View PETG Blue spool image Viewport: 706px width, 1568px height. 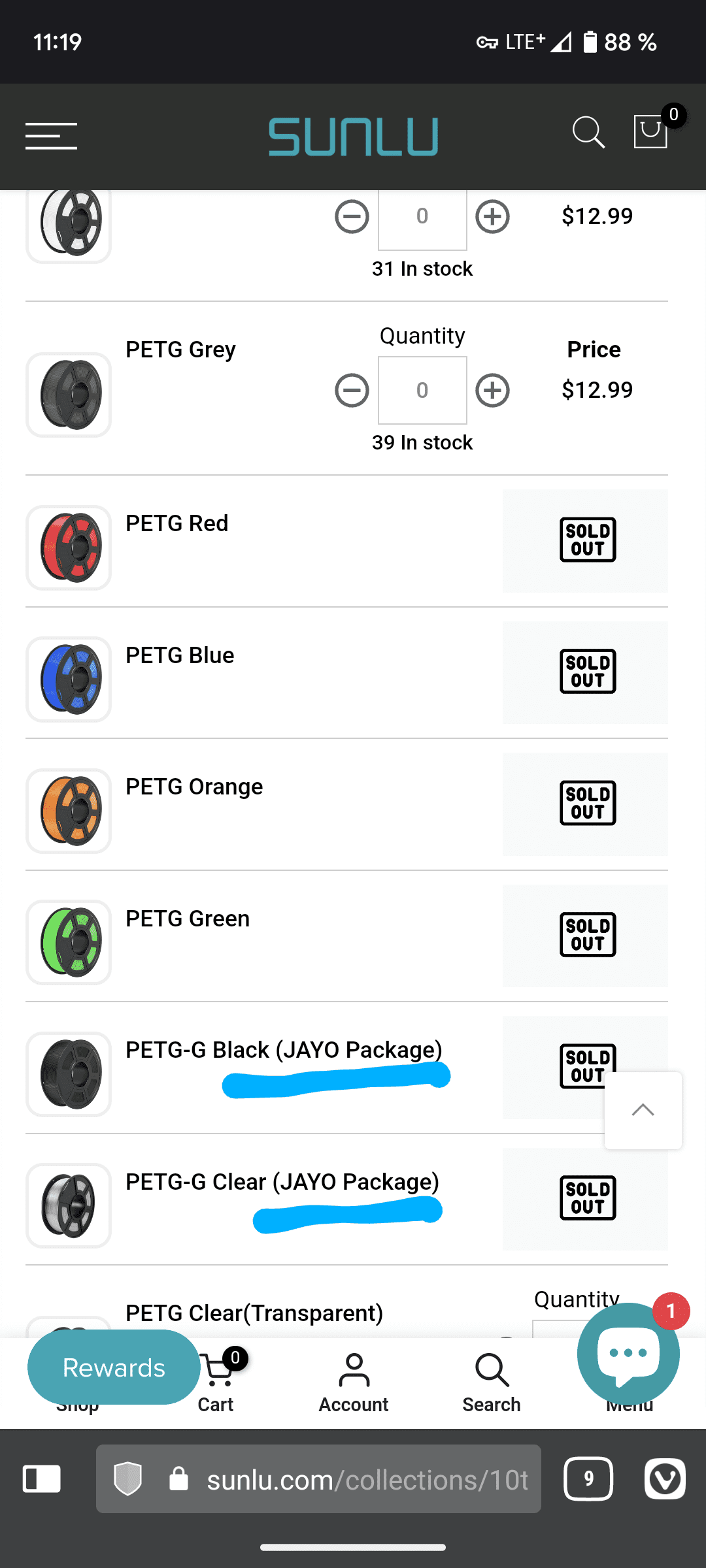point(69,679)
